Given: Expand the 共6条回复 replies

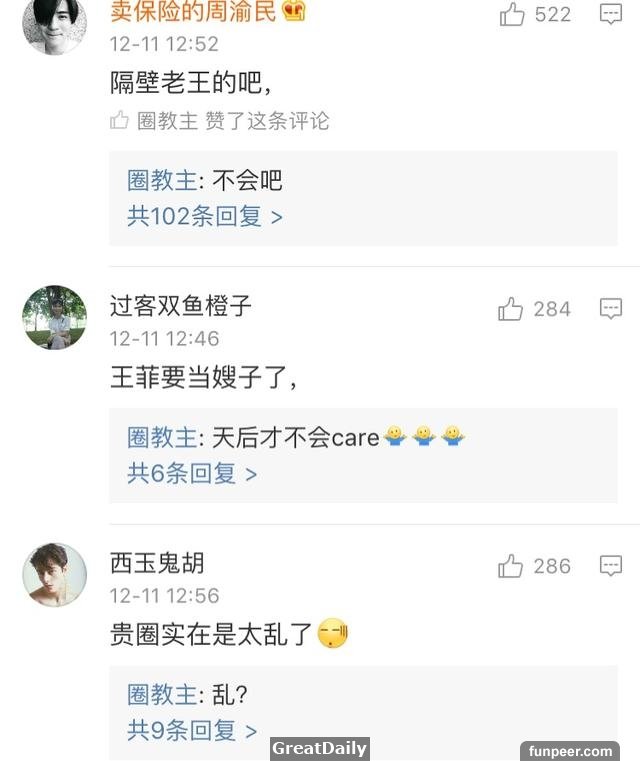Looking at the screenshot, I should pyautogui.click(x=191, y=473).
